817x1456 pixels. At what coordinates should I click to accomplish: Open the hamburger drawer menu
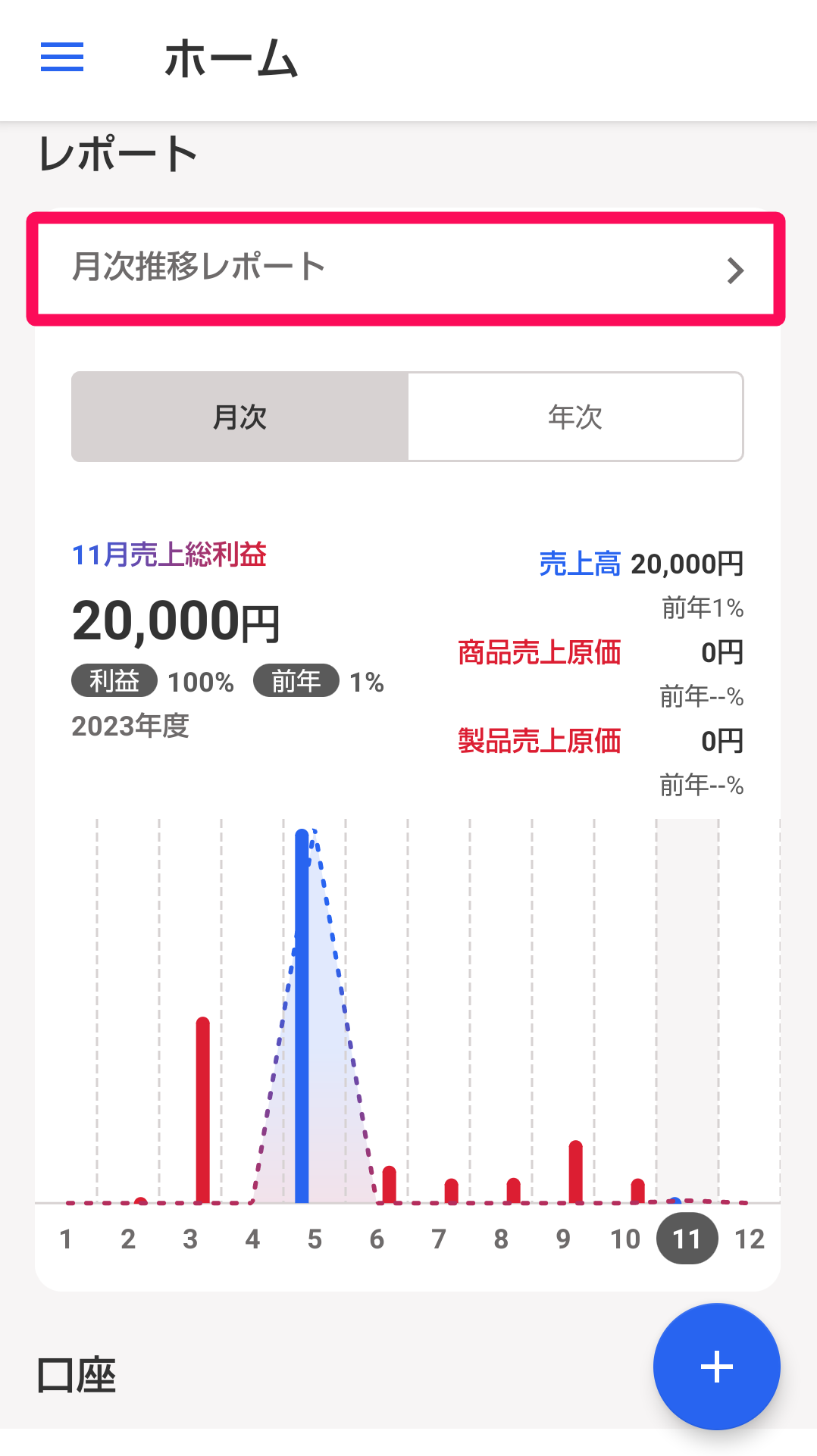tap(62, 58)
